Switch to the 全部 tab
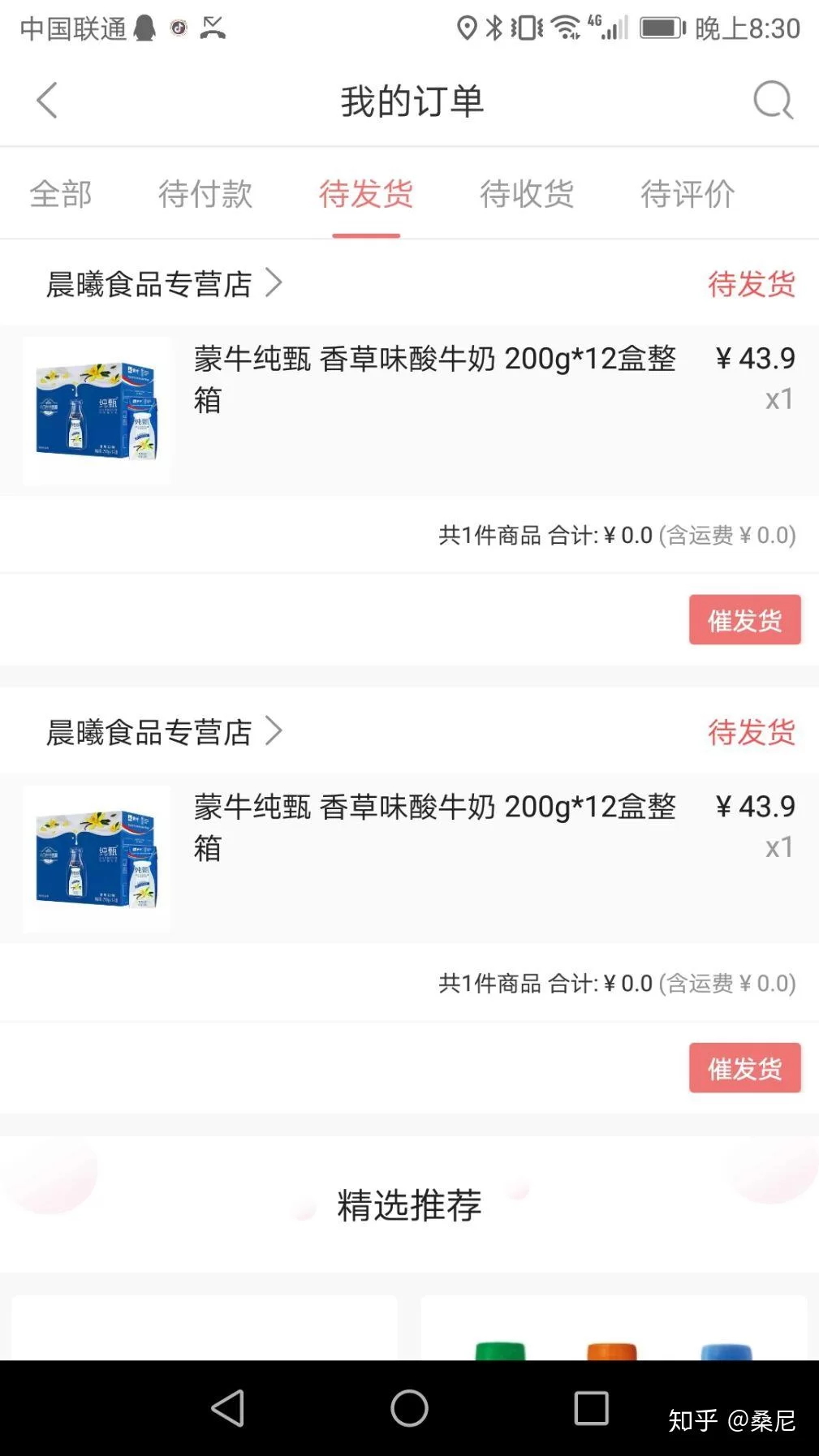The height and width of the screenshot is (1456, 819). 61,195
